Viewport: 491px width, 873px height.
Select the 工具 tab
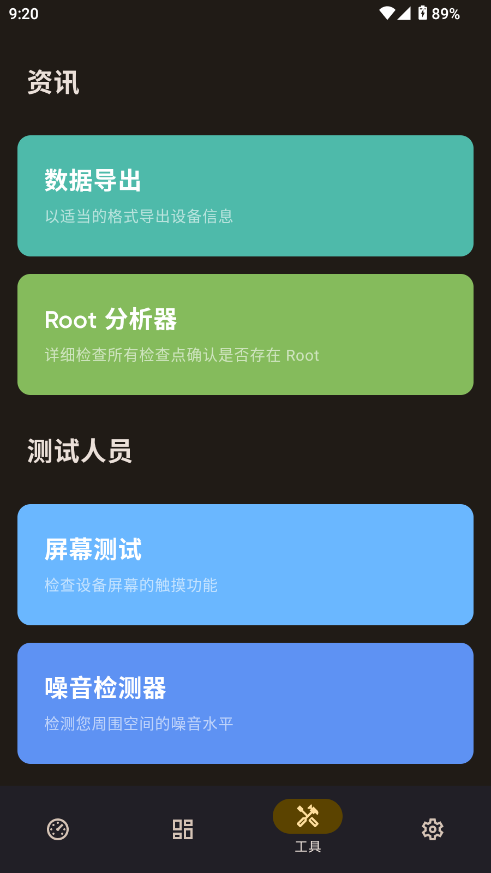[307, 827]
